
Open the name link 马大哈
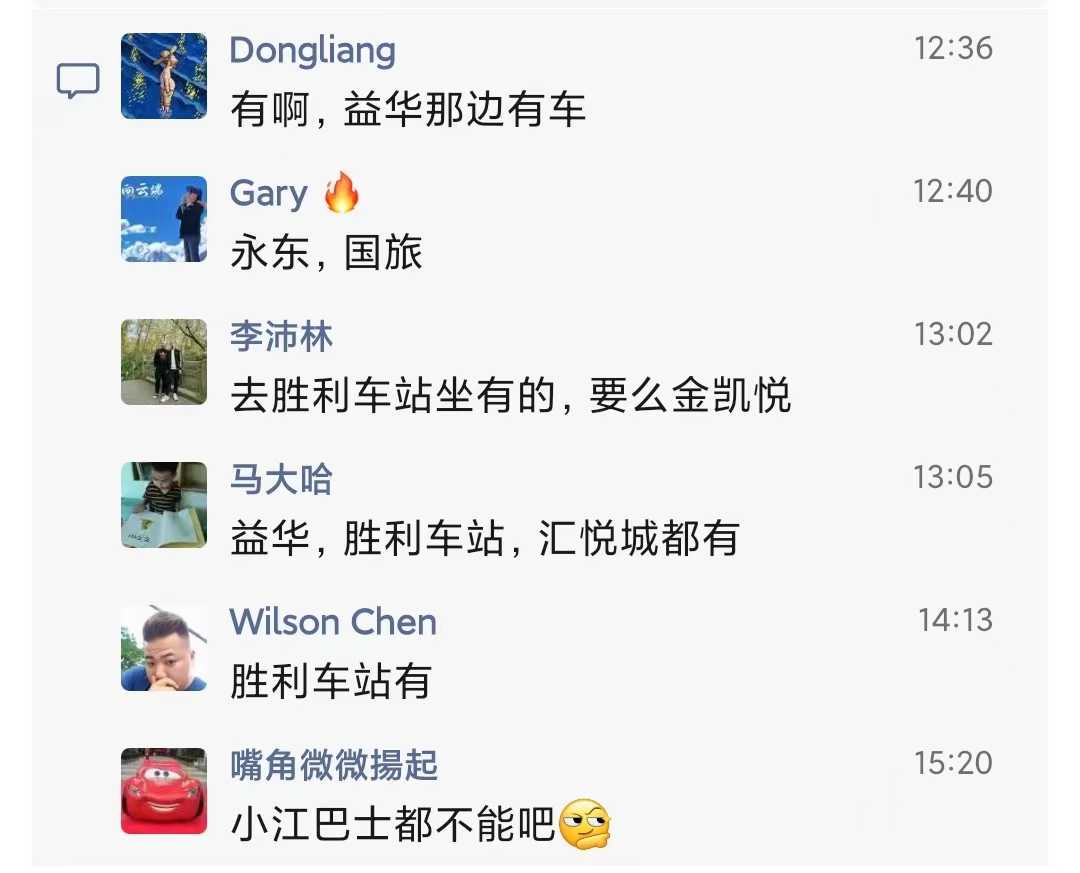[x=281, y=479]
